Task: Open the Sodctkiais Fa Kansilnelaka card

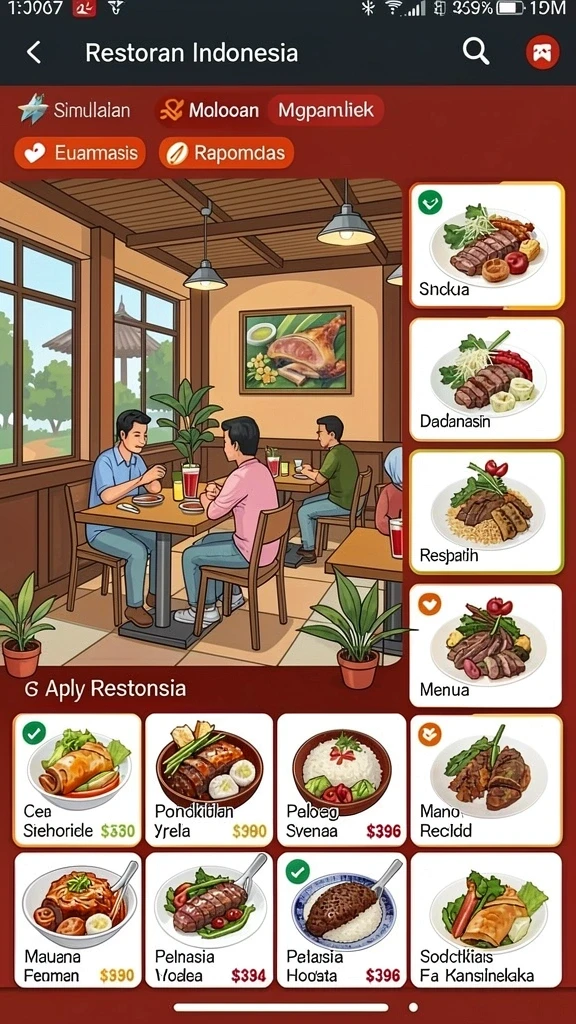Action: coord(487,920)
